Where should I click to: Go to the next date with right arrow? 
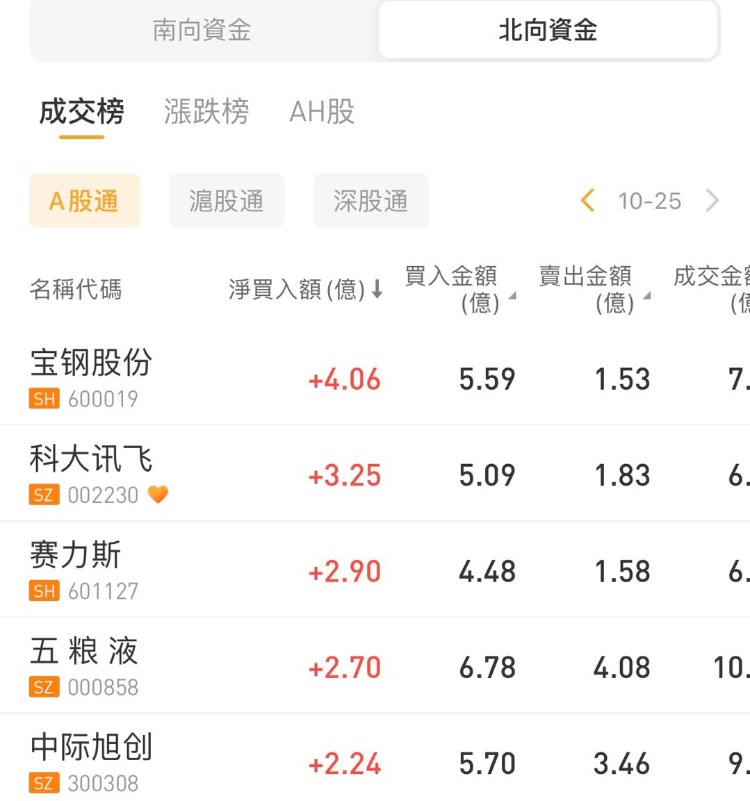712,201
